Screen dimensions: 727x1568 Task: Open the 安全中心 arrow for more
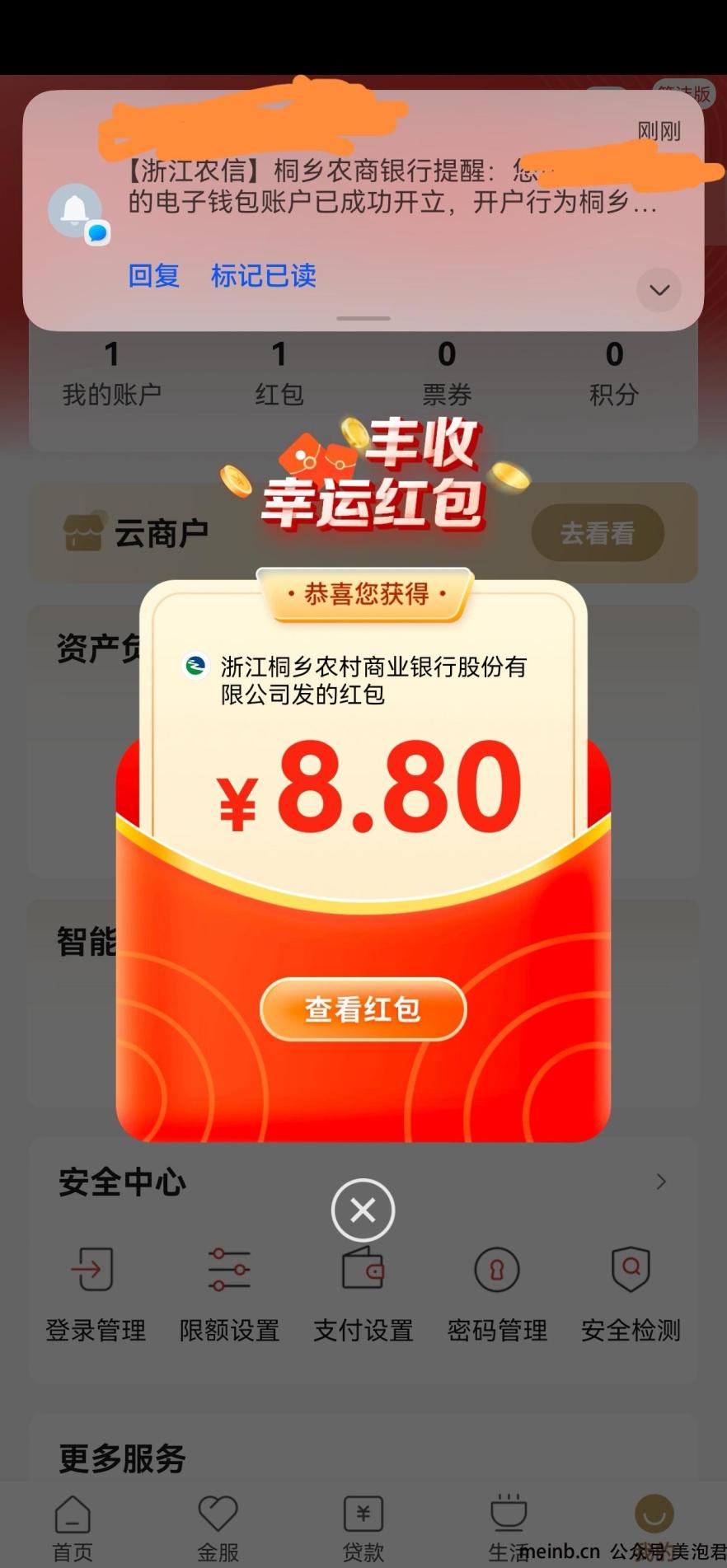point(660,1182)
